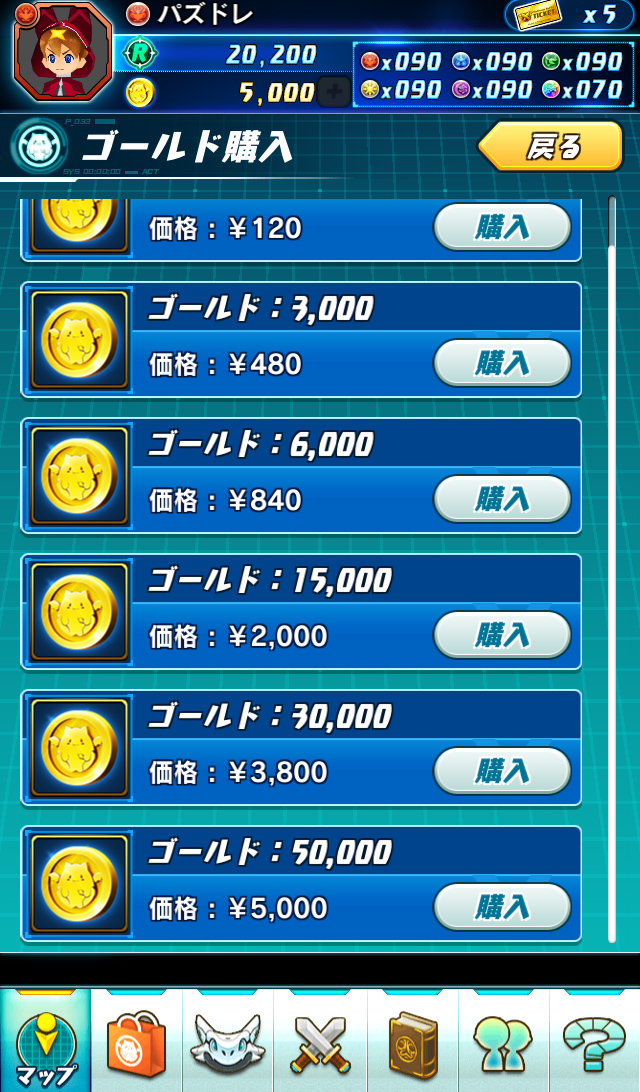Open the player avatar profile
The image size is (640, 1092).
(63, 52)
